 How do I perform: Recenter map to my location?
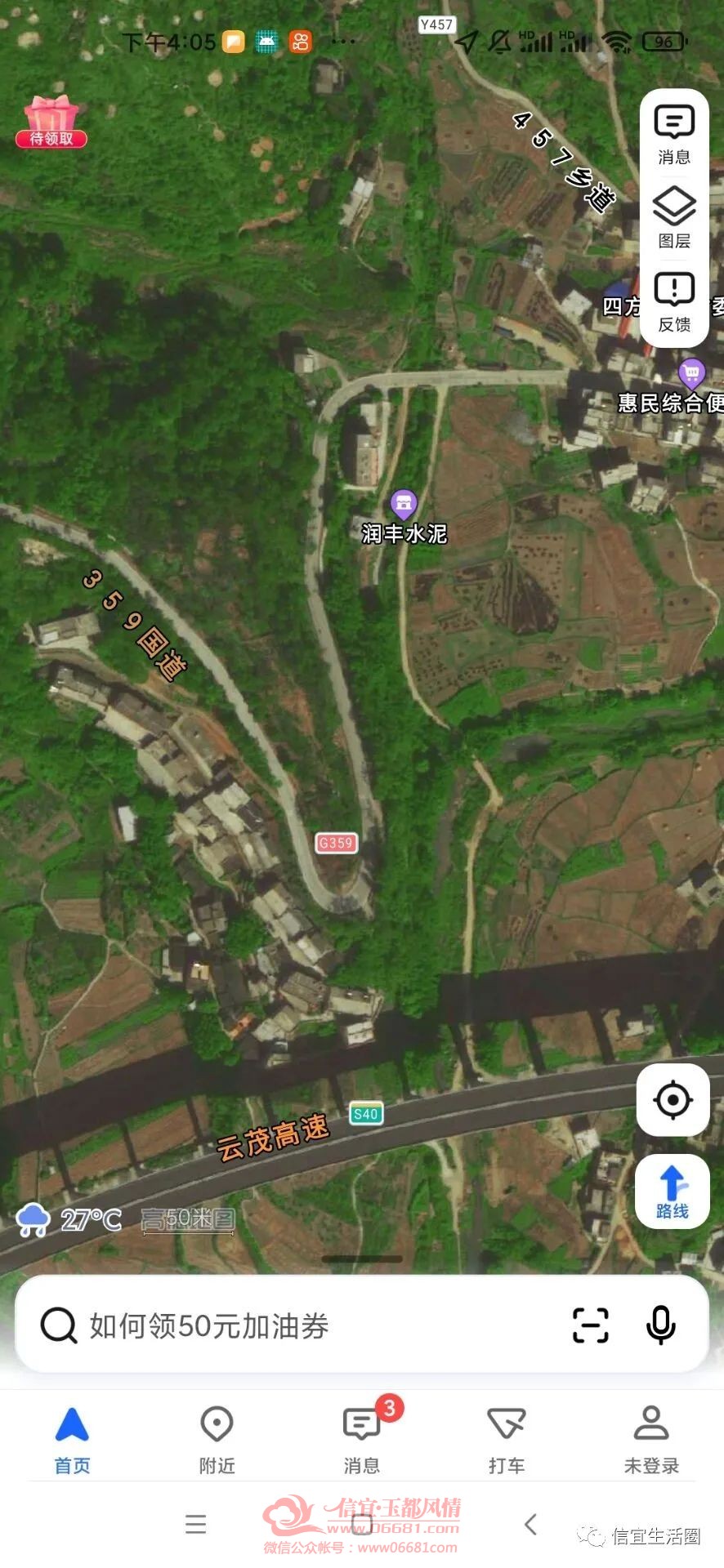[673, 1099]
